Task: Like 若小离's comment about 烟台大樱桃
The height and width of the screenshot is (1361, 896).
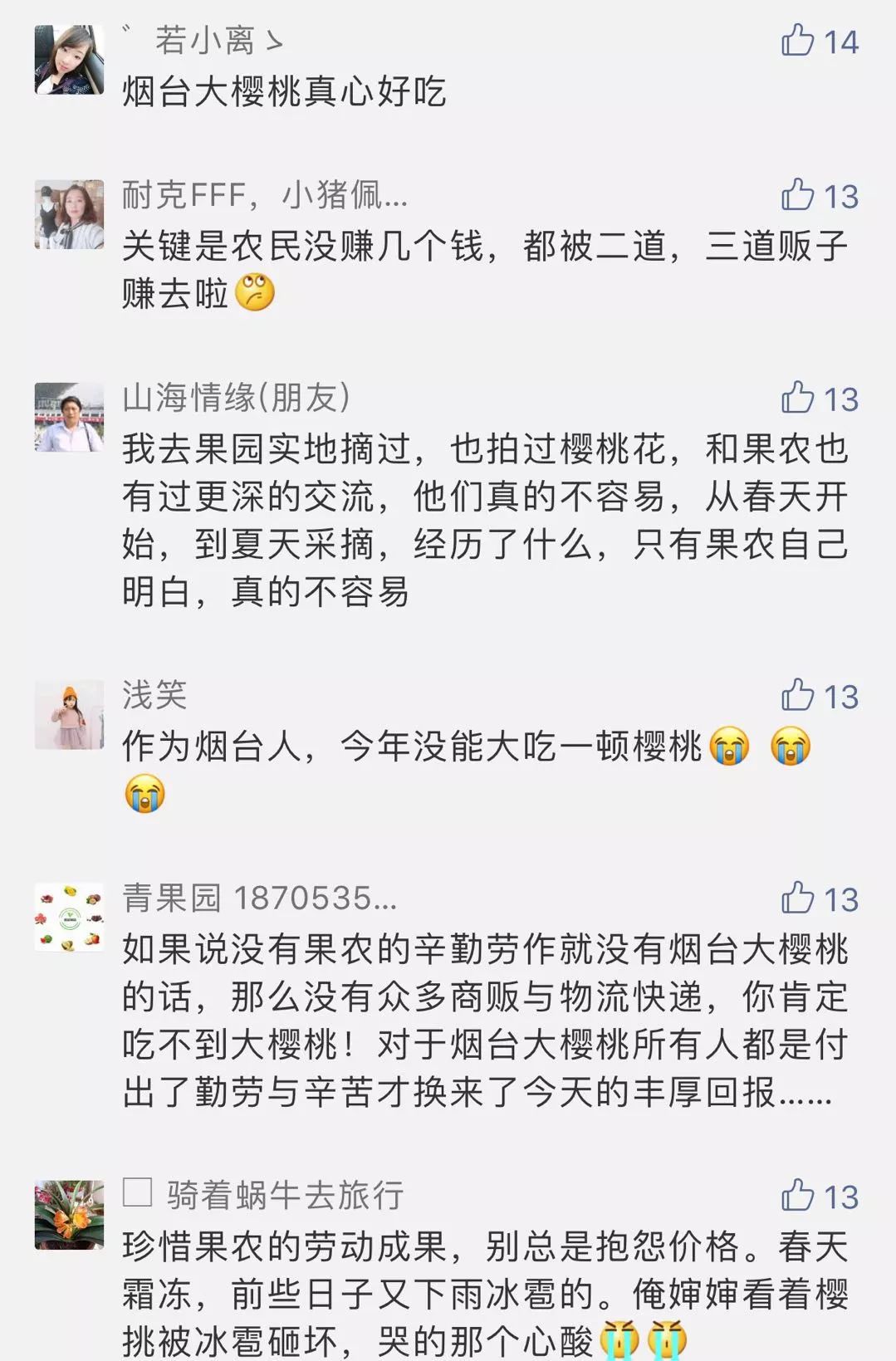Action: (798, 41)
